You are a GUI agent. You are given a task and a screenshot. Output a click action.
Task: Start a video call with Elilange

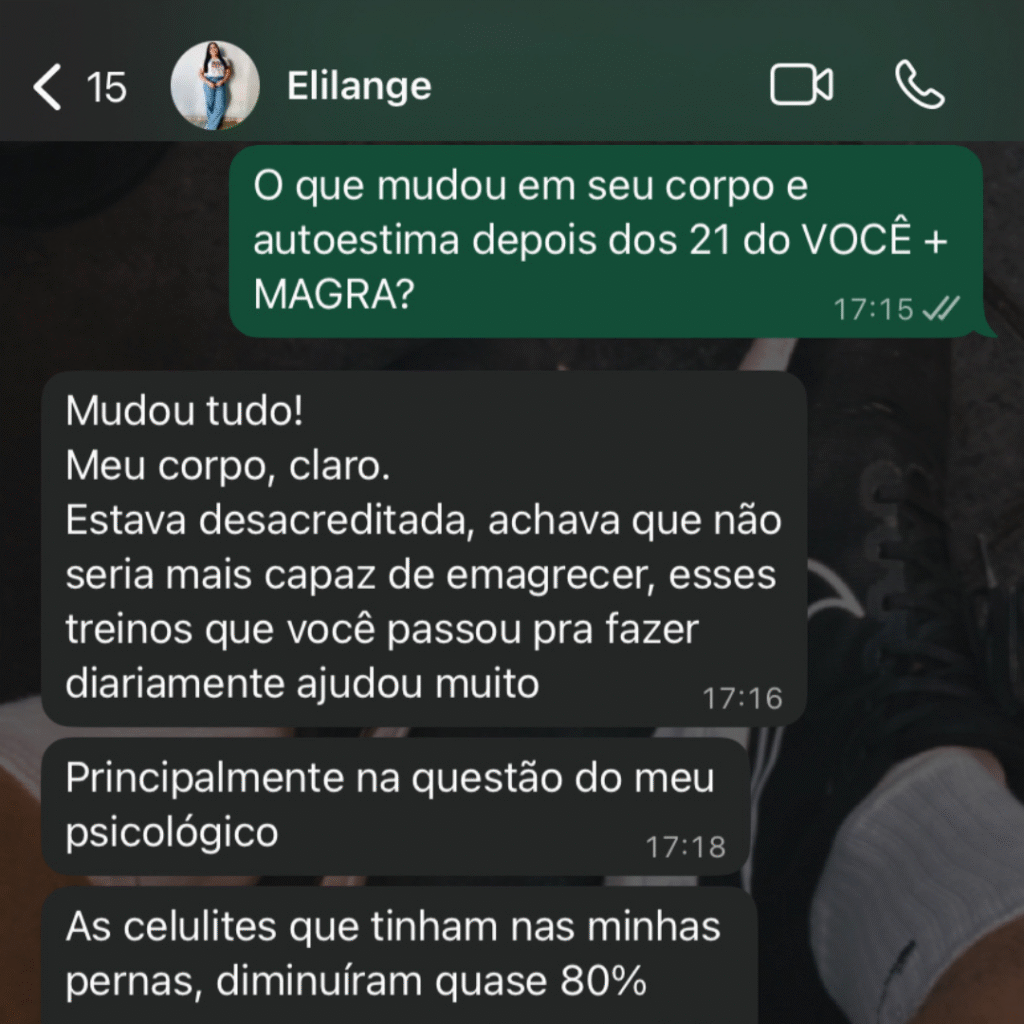point(801,87)
